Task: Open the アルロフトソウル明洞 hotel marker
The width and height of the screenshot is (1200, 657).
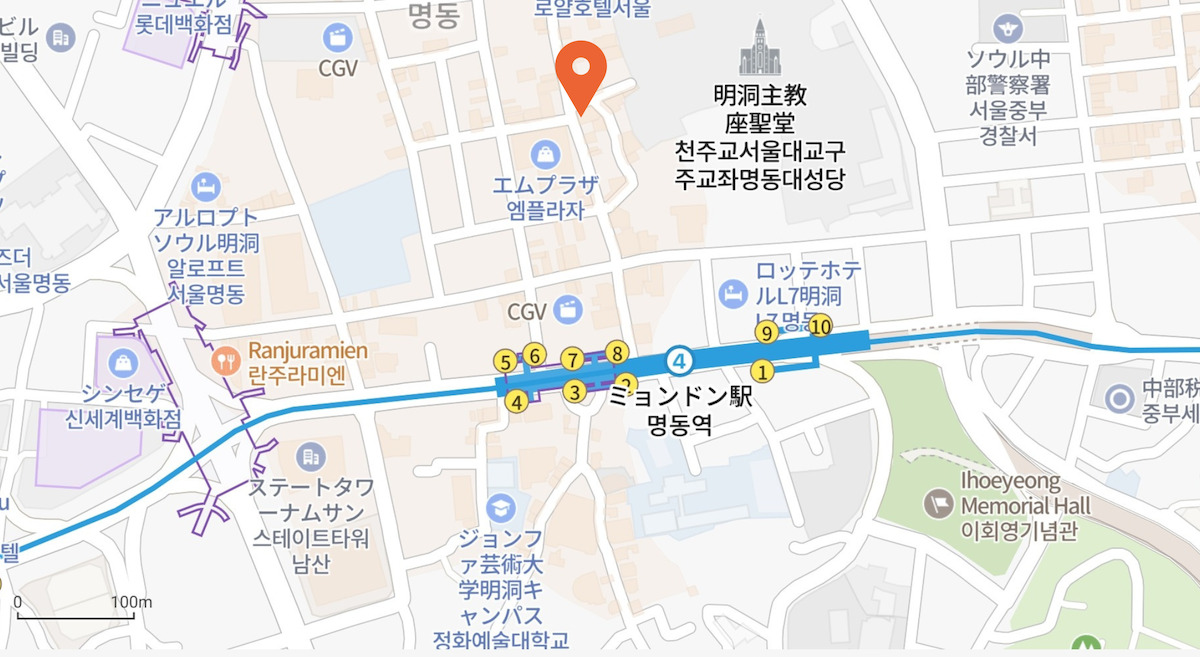Action: 205,186
